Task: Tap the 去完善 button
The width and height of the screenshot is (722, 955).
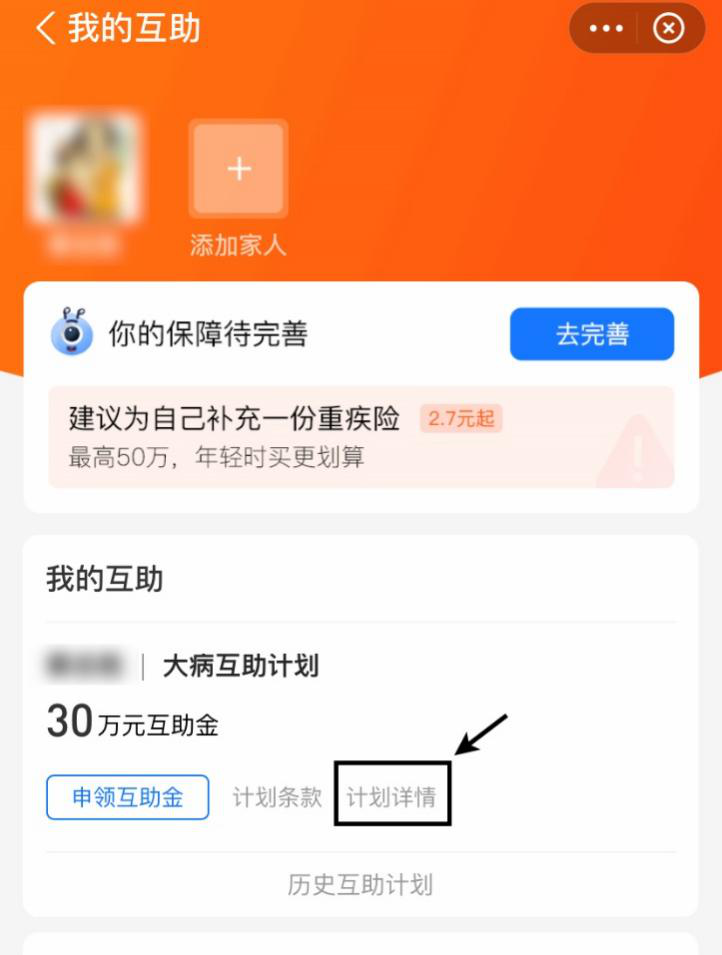Action: (x=592, y=334)
